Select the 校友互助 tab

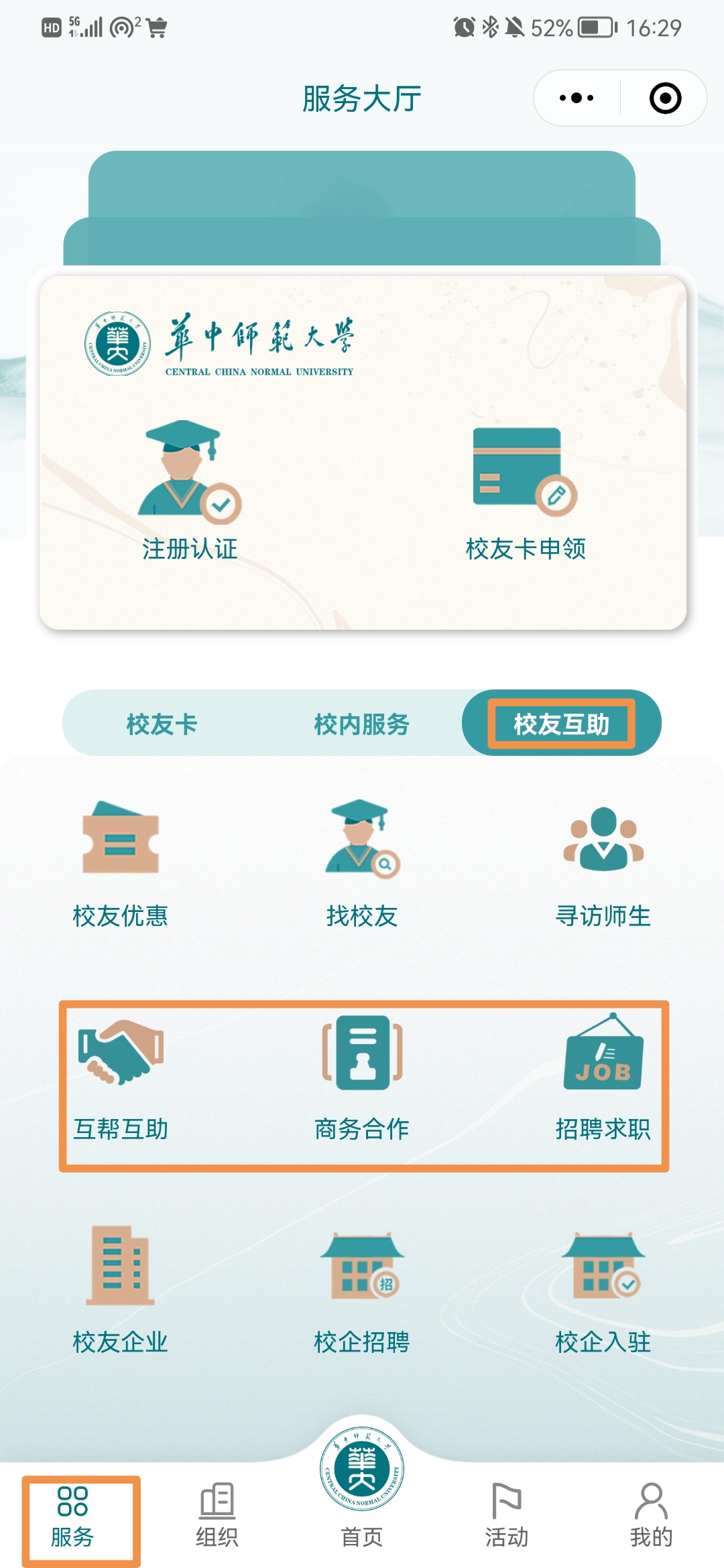562,724
